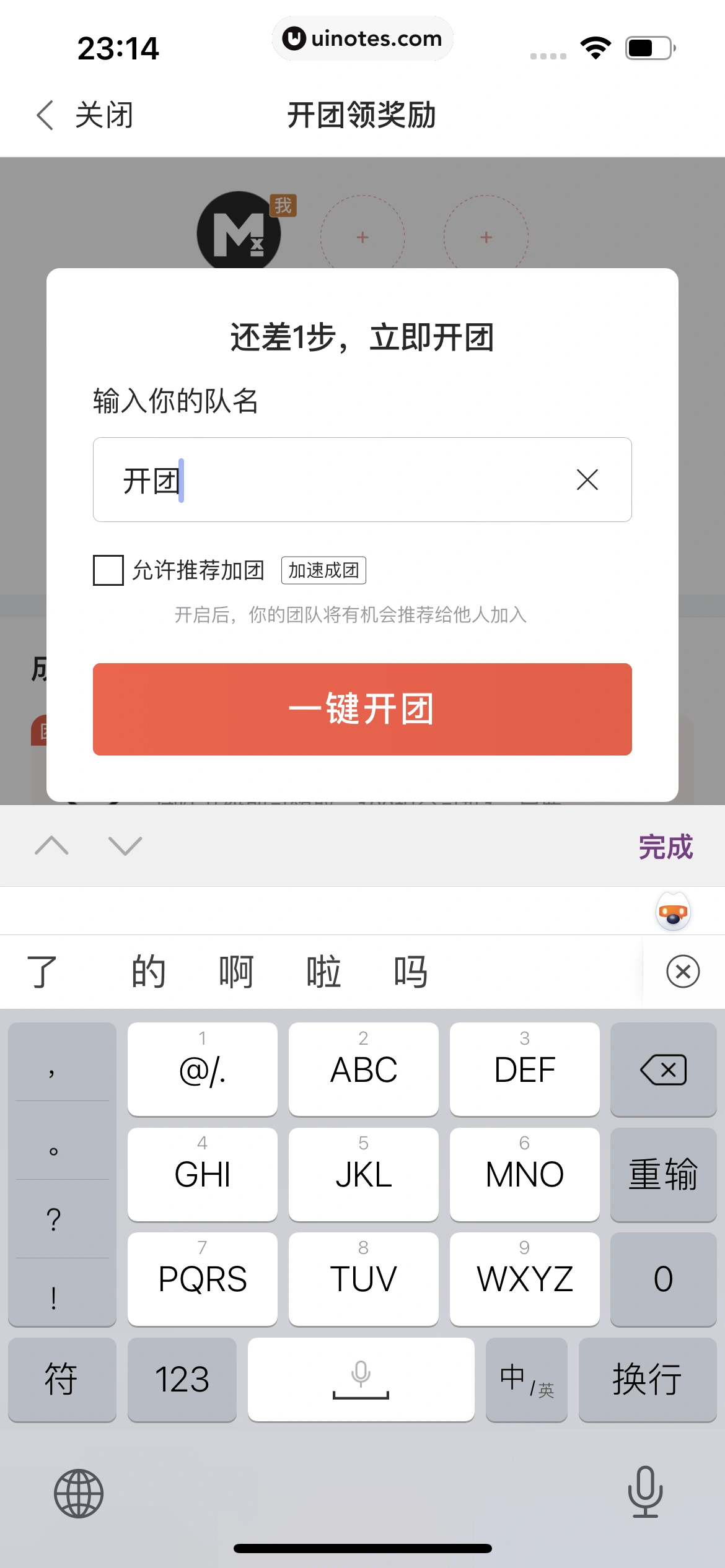Open the 符 symbols keyboard
725x1568 pixels.
pyautogui.click(x=61, y=1380)
